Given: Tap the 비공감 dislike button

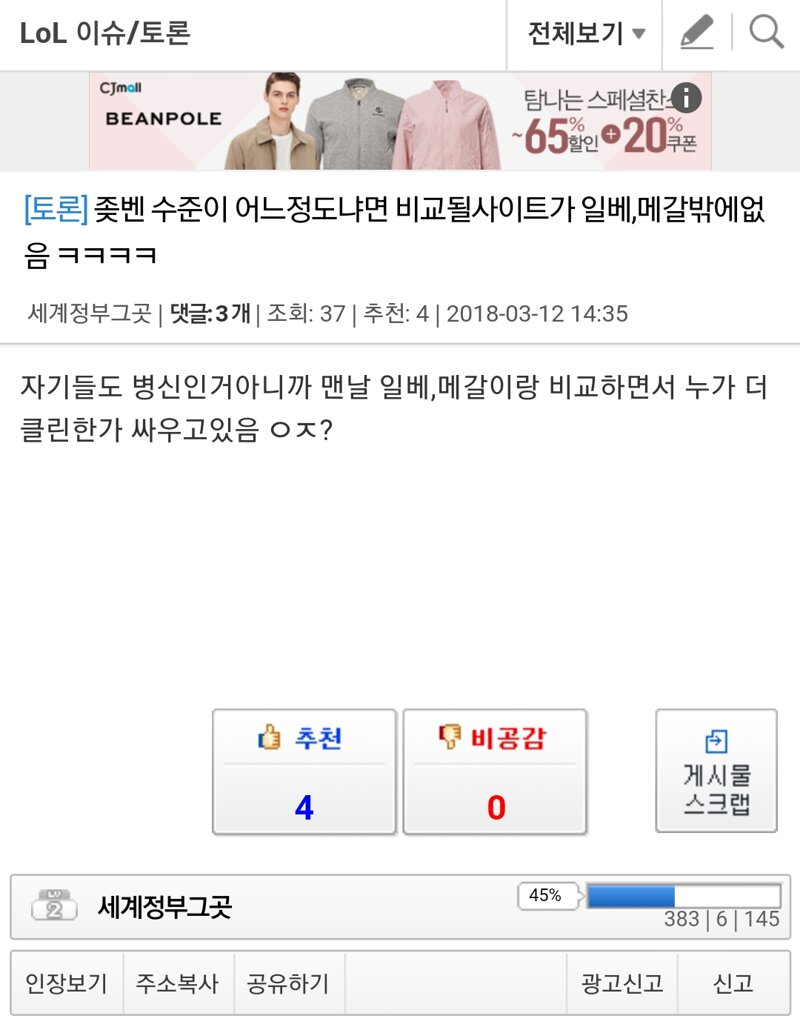Looking at the screenshot, I should 495,771.
